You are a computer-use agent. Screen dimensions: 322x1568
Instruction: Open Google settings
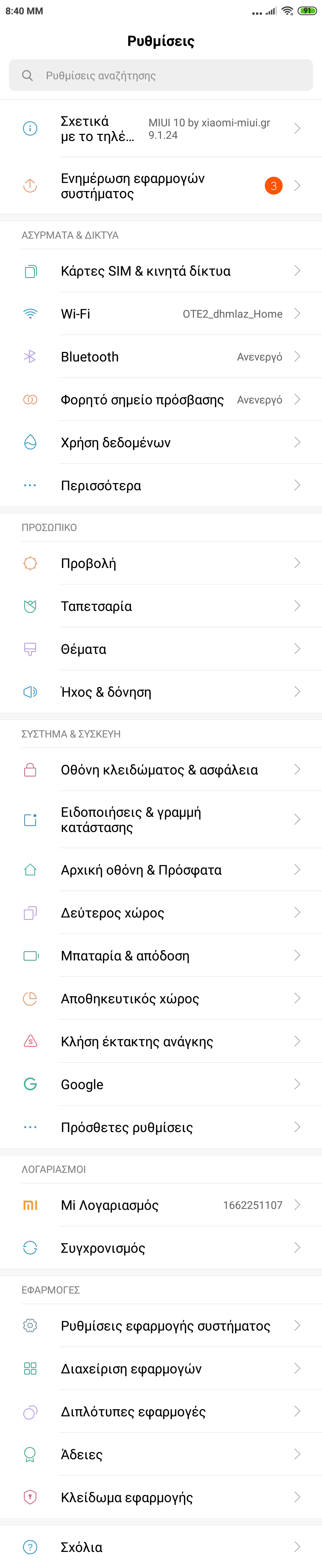click(x=161, y=1084)
